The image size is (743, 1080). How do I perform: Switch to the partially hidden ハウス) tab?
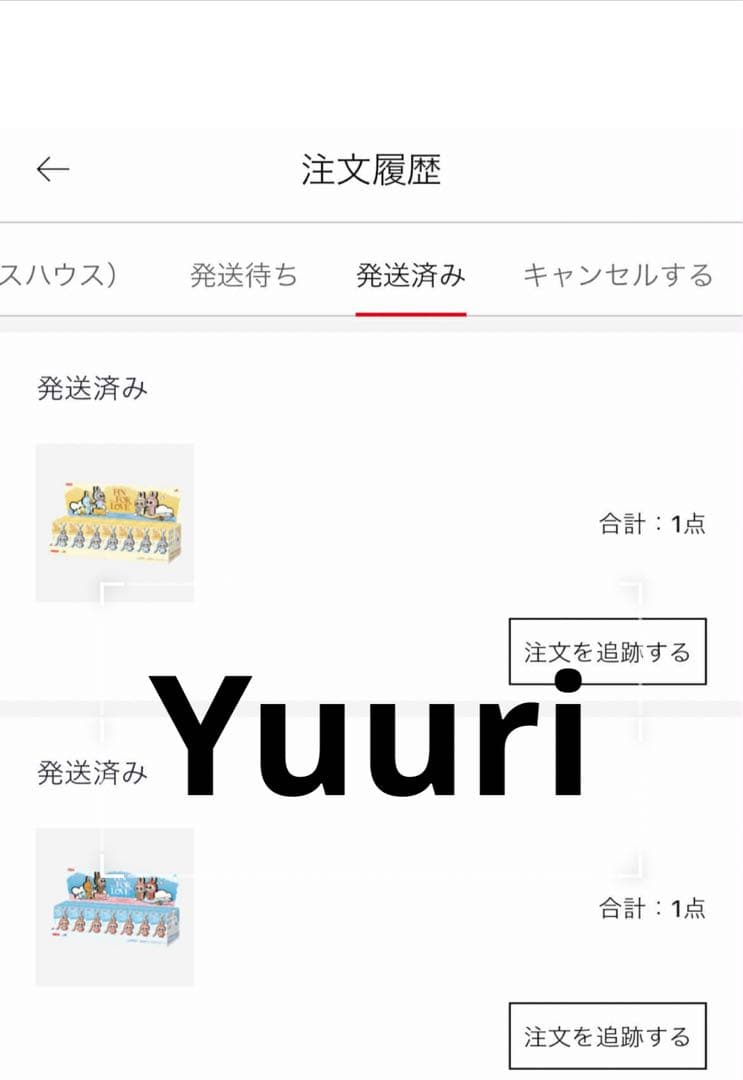pyautogui.click(x=58, y=275)
